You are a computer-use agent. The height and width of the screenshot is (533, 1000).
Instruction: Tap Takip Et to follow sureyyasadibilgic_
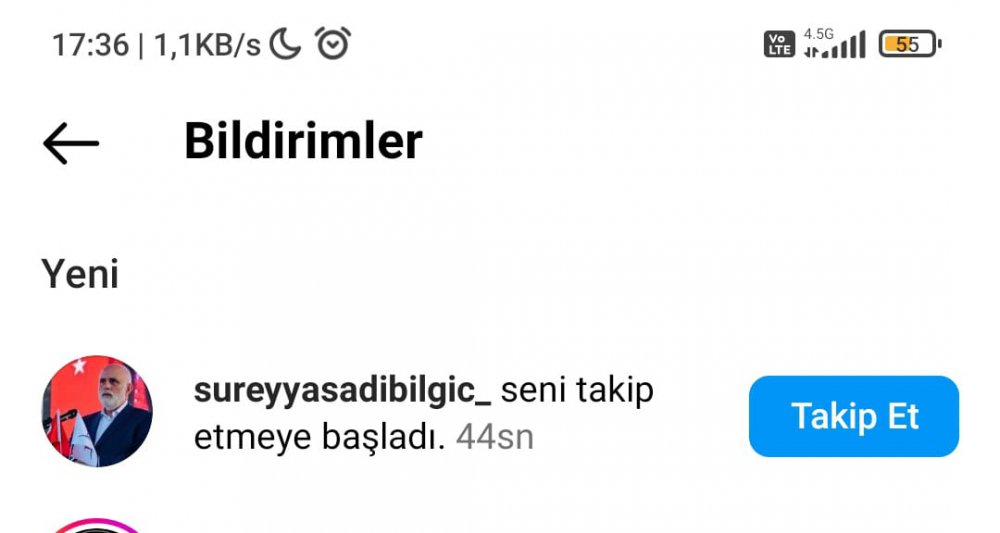(x=853, y=416)
